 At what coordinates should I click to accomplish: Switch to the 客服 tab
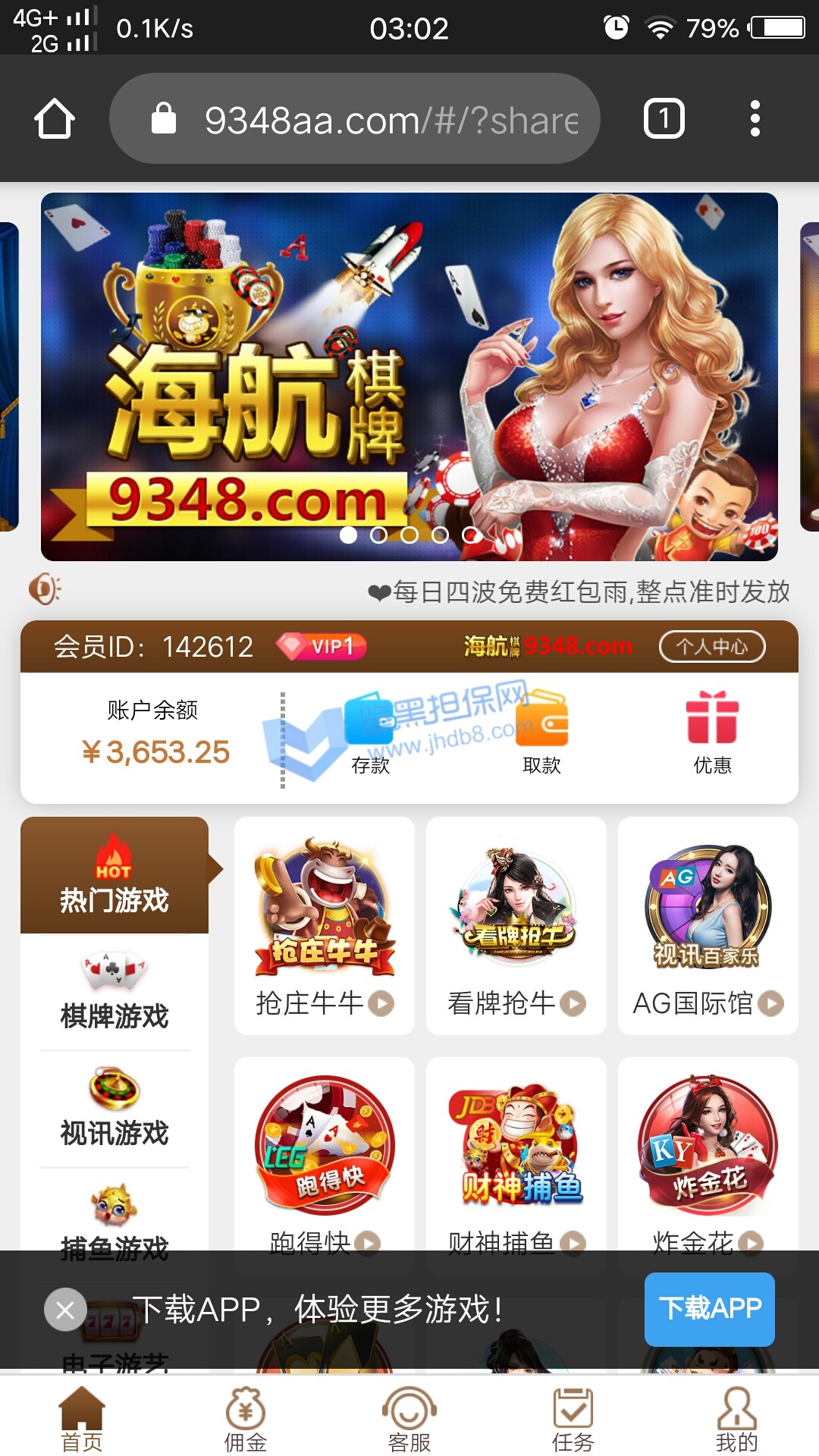[409, 1419]
